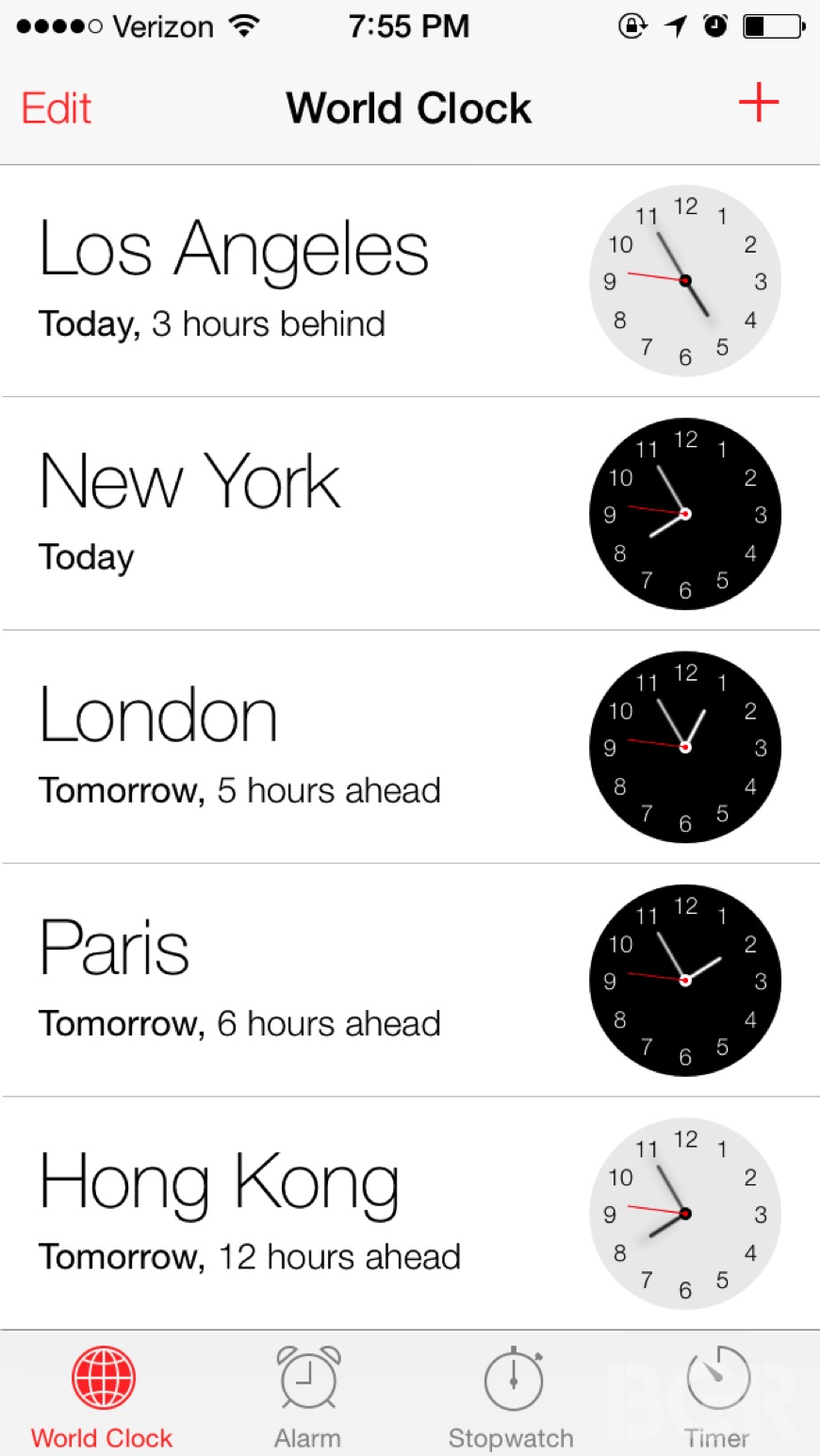Tap the Hong Kong clock face
This screenshot has width=820, height=1456.
point(685,1214)
